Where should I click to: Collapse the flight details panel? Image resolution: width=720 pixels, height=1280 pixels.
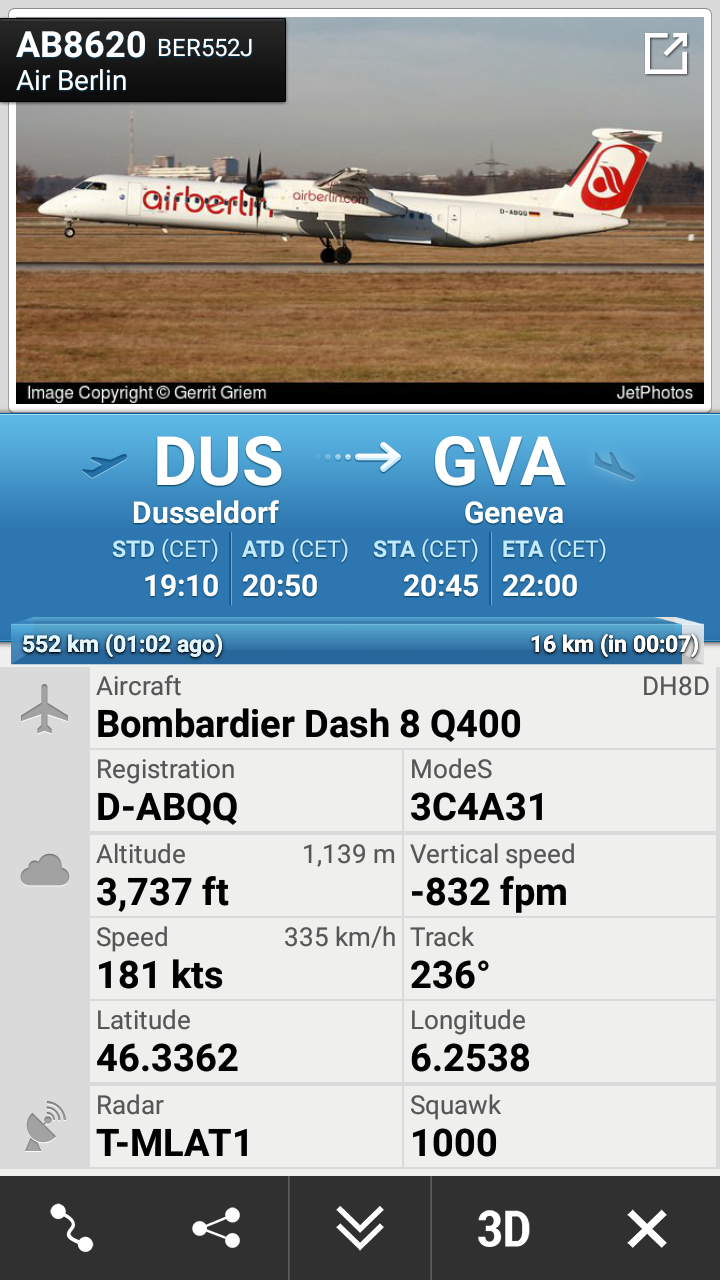[x=360, y=1228]
